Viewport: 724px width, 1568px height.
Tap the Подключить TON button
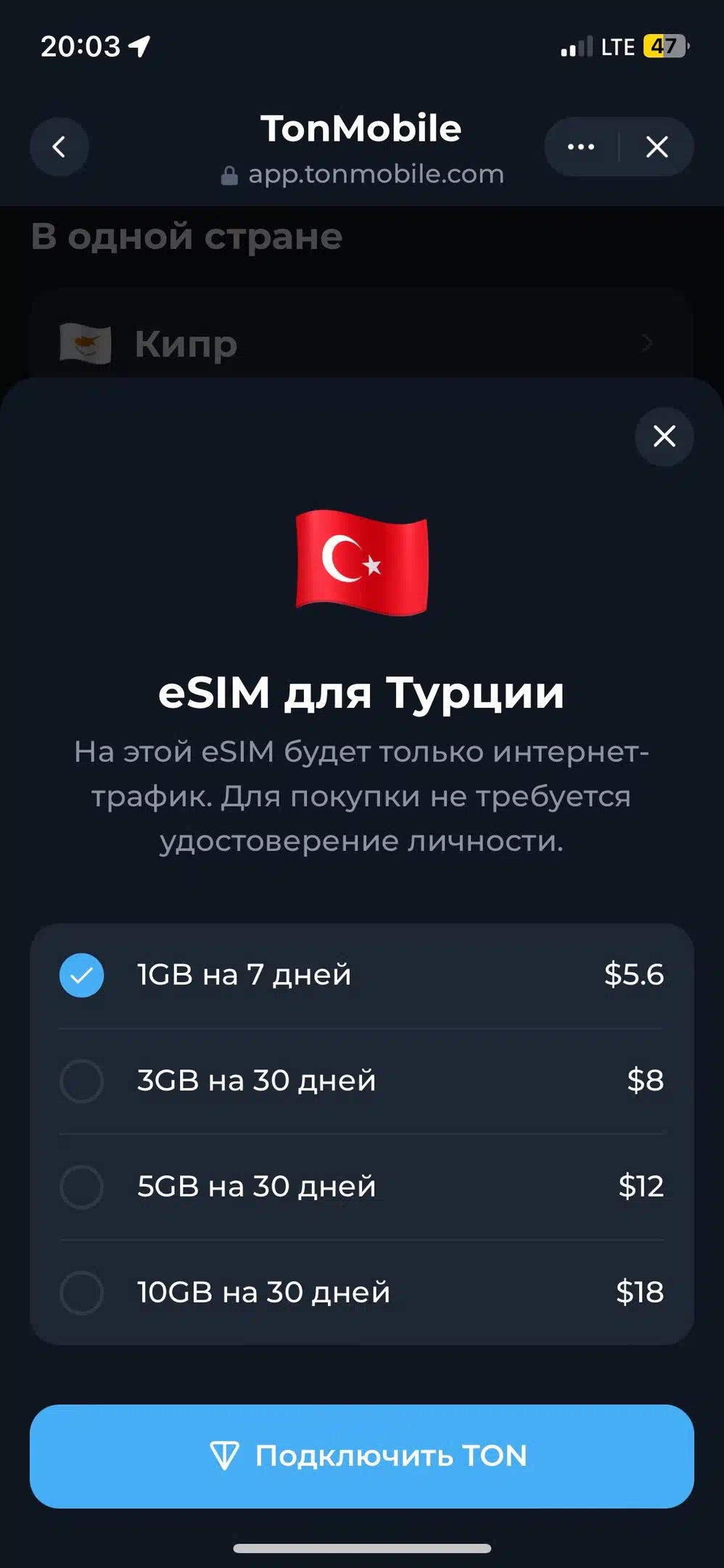(x=361, y=1456)
